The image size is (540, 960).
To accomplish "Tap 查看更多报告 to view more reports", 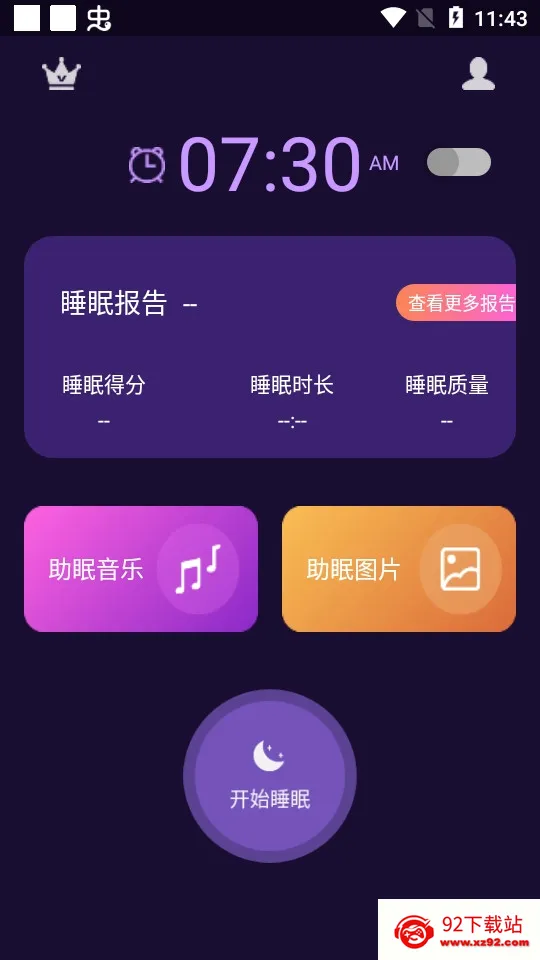I will point(456,302).
